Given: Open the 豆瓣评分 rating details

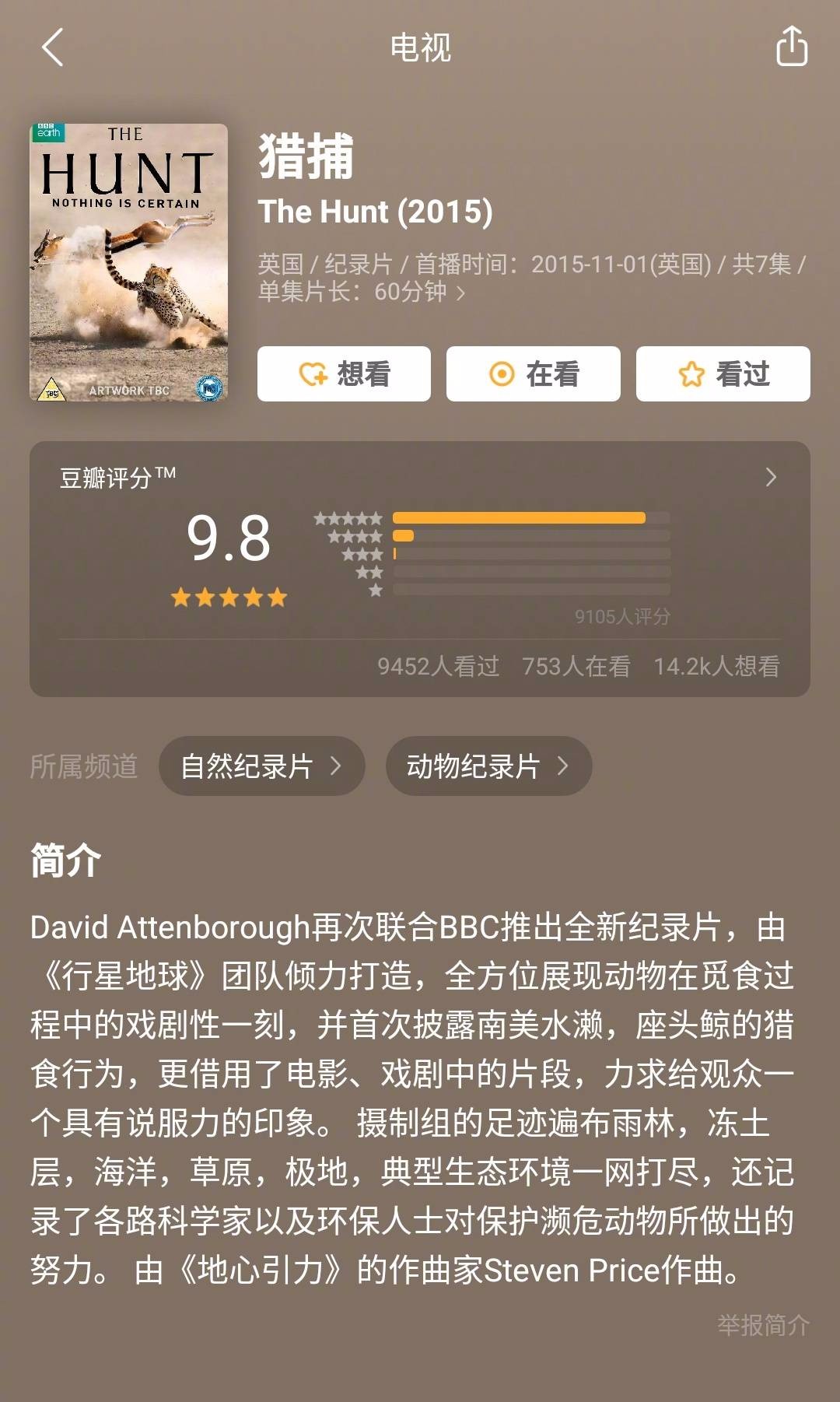Looking at the screenshot, I should 770,477.
